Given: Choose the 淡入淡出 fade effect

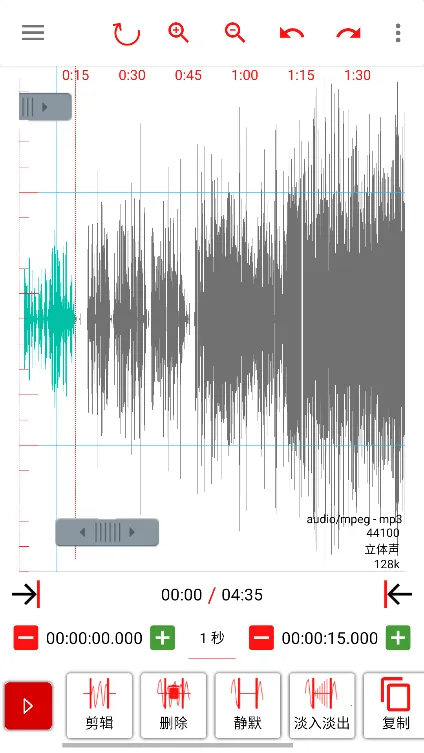Looking at the screenshot, I should [x=322, y=705].
